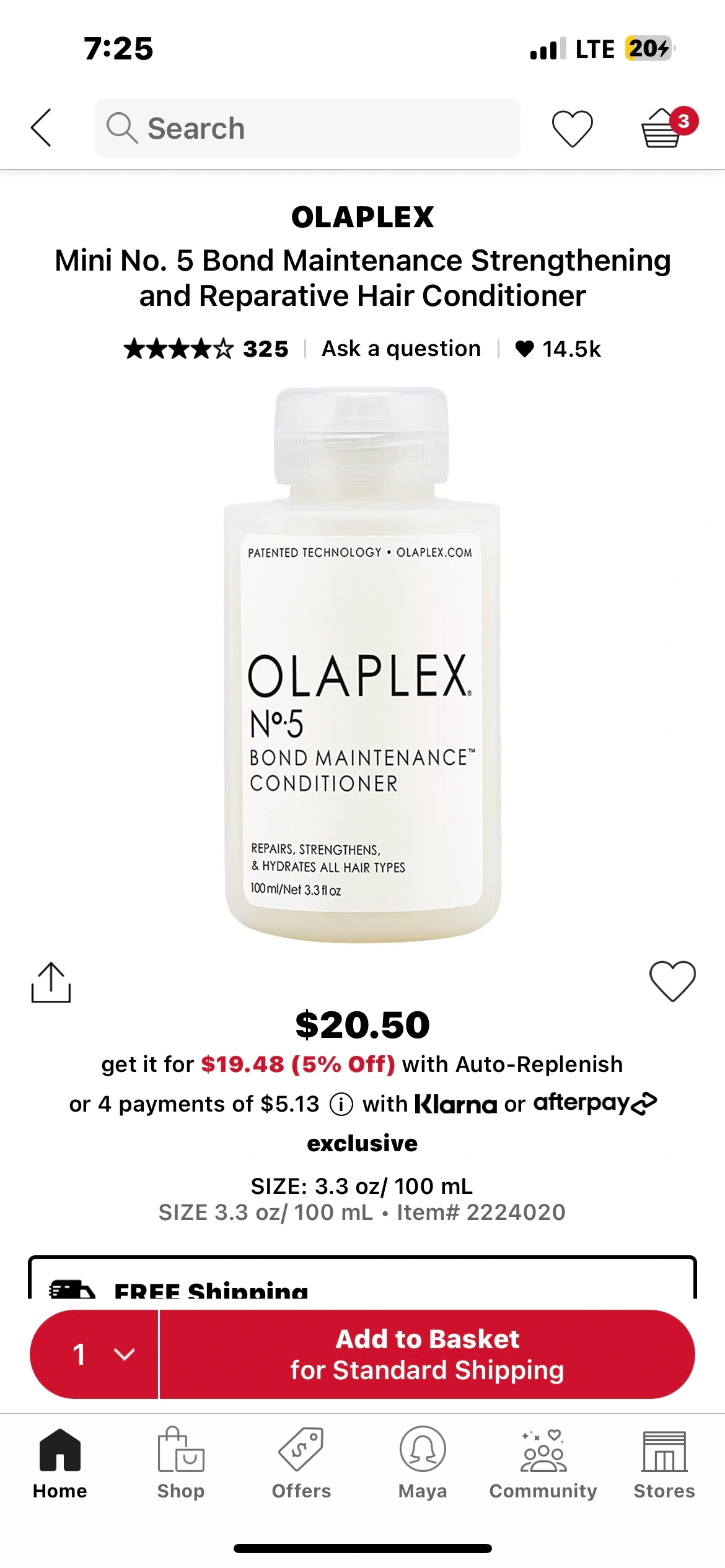725x1568 pixels.
Task: Open the 325 star rating reviews
Action: pos(206,349)
